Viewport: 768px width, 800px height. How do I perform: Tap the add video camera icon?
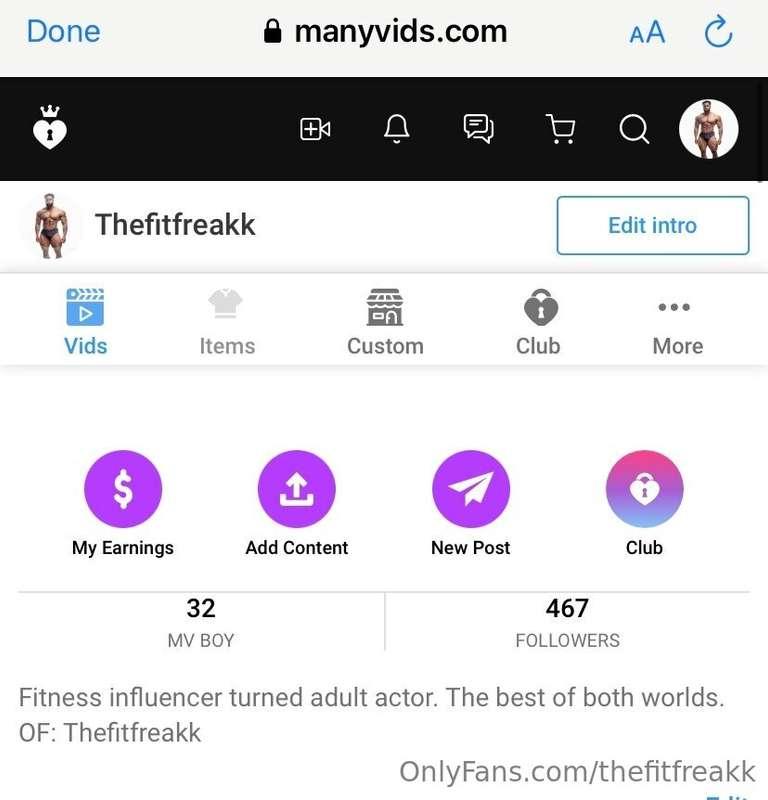coord(315,129)
